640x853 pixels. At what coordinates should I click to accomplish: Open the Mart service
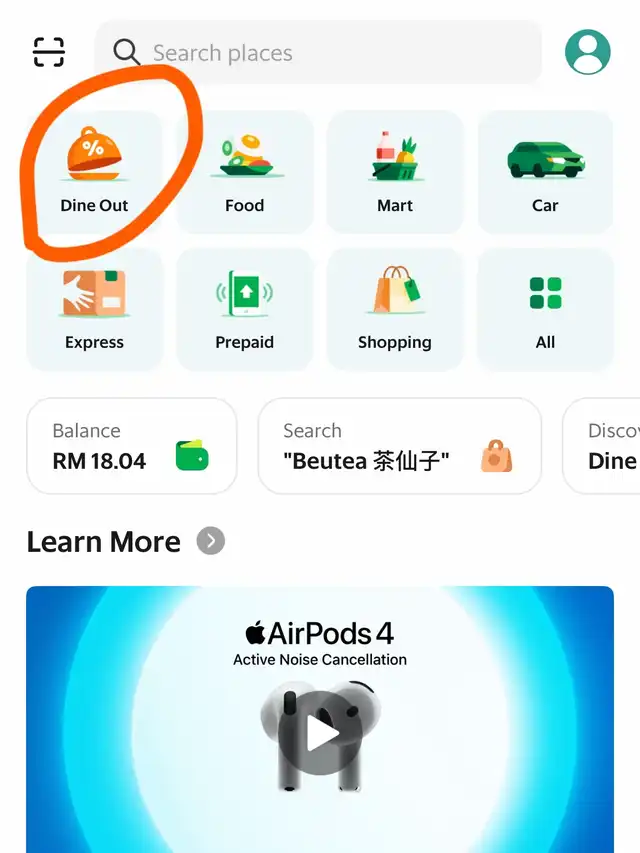(395, 170)
